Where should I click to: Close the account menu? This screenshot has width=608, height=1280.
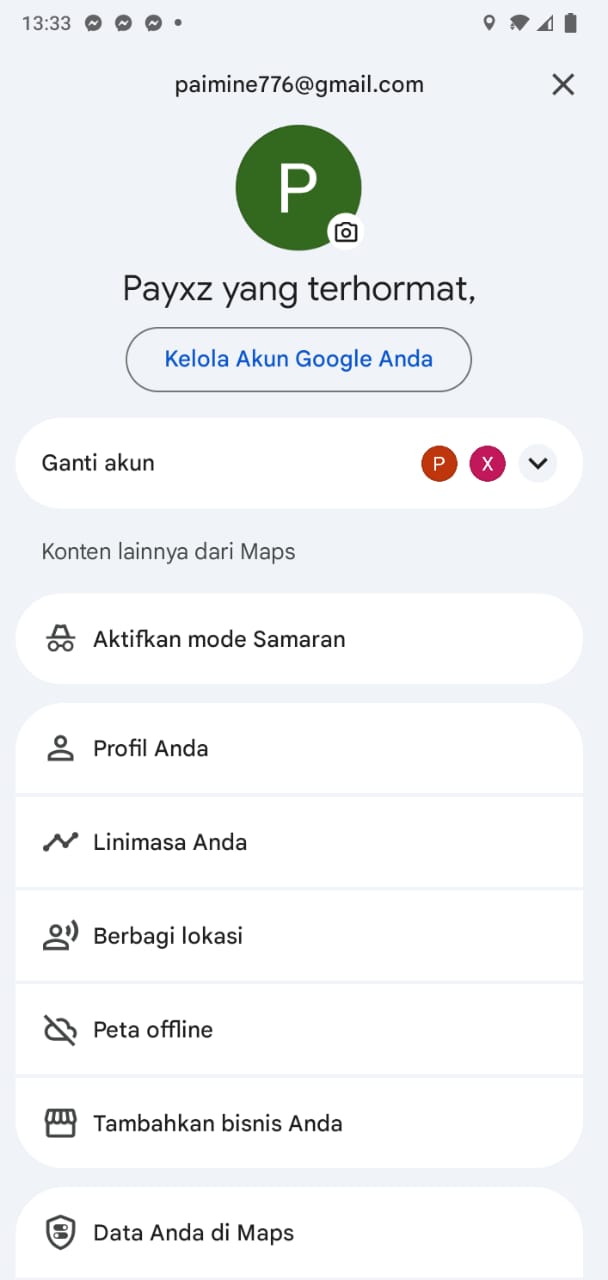pyautogui.click(x=563, y=85)
